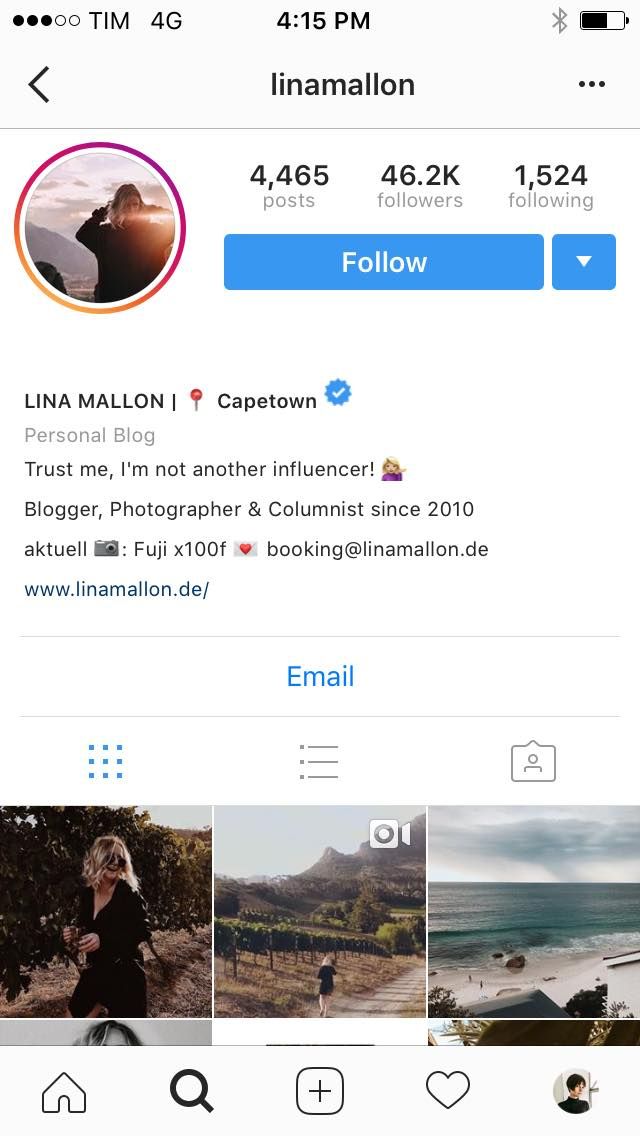This screenshot has height=1136, width=640.
Task: View linamallon's story from profile picture
Action: point(100,228)
